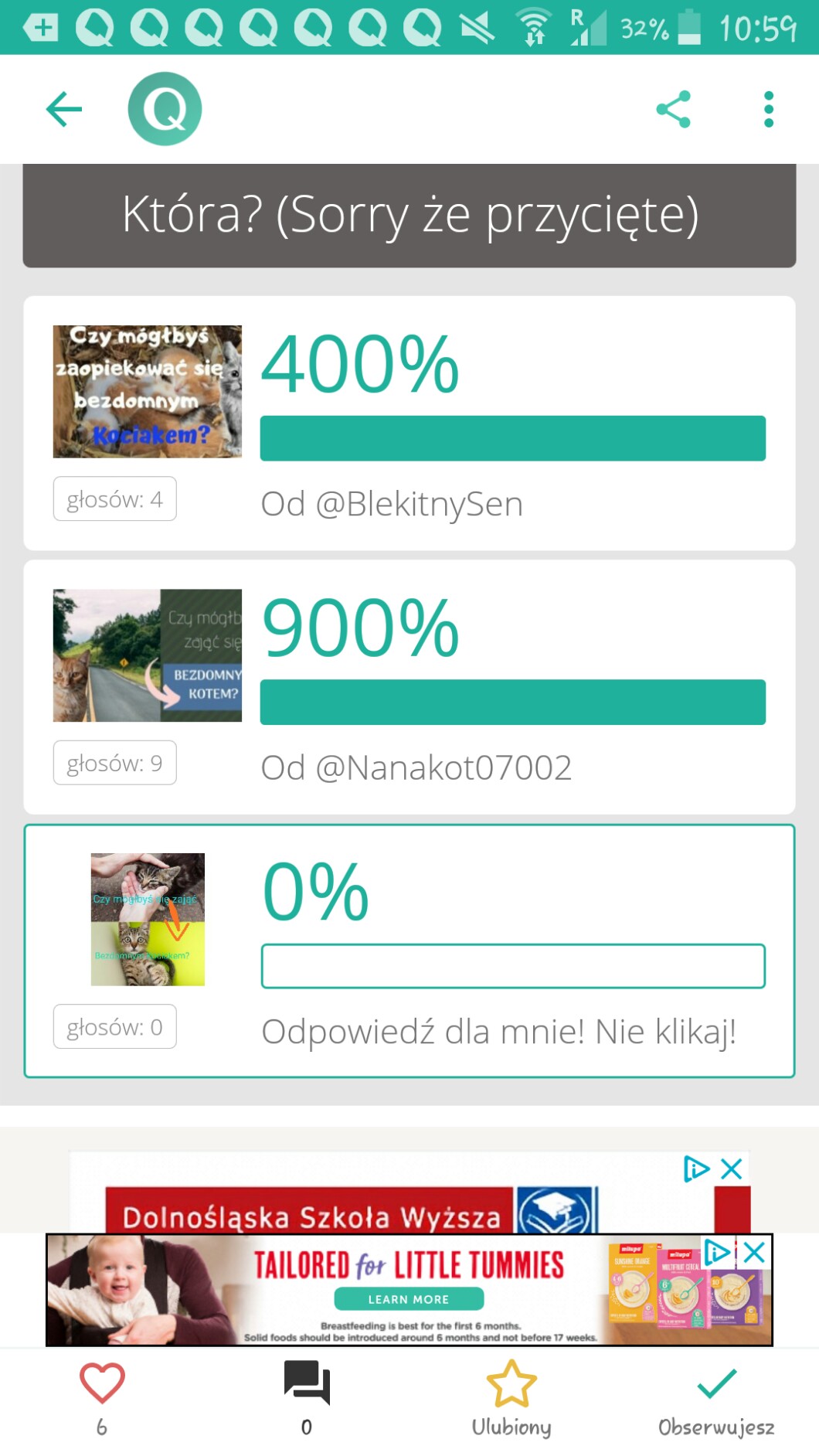Open the comments section
This screenshot has height=1456, width=819.
pos(307,1384)
